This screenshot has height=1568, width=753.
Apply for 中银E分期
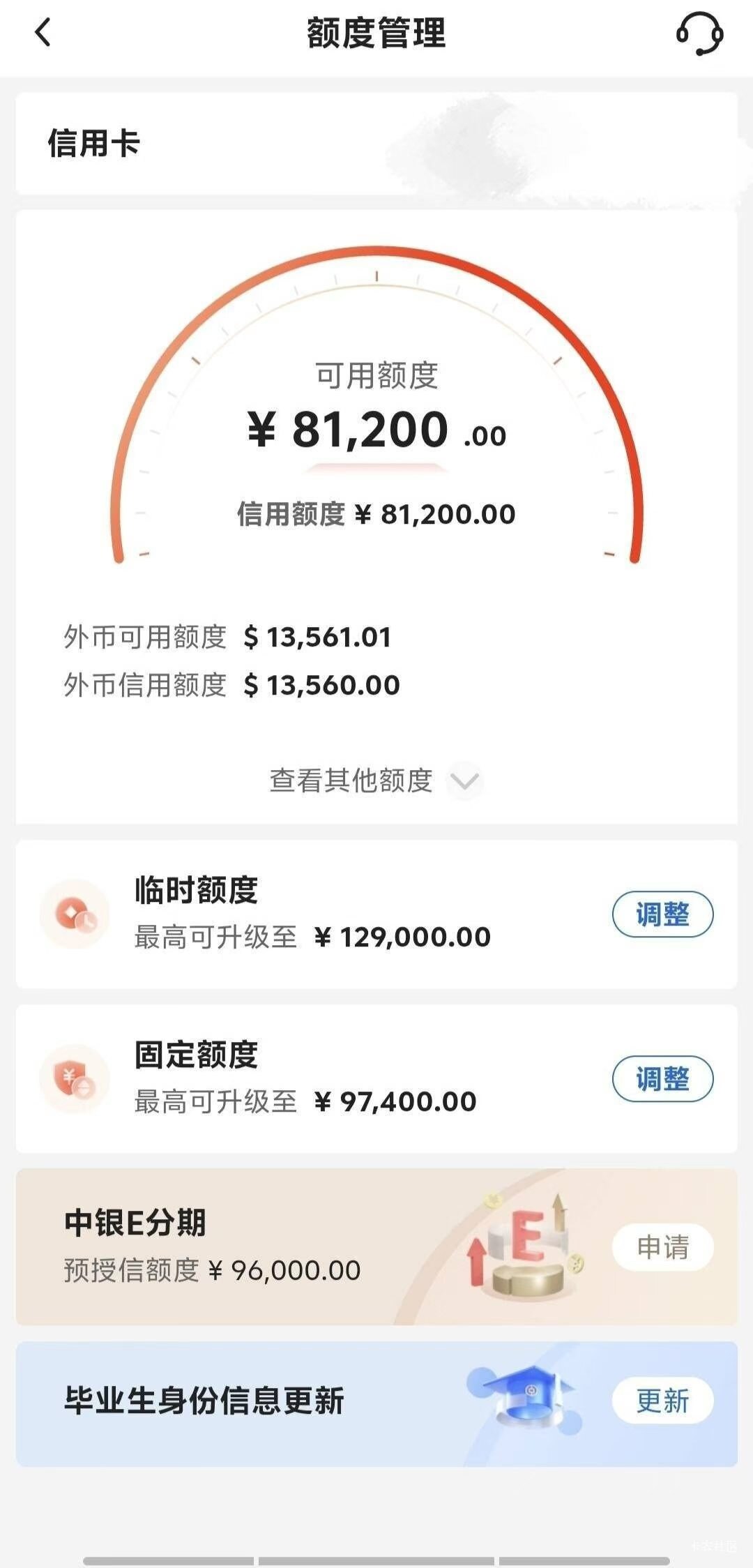(662, 1247)
